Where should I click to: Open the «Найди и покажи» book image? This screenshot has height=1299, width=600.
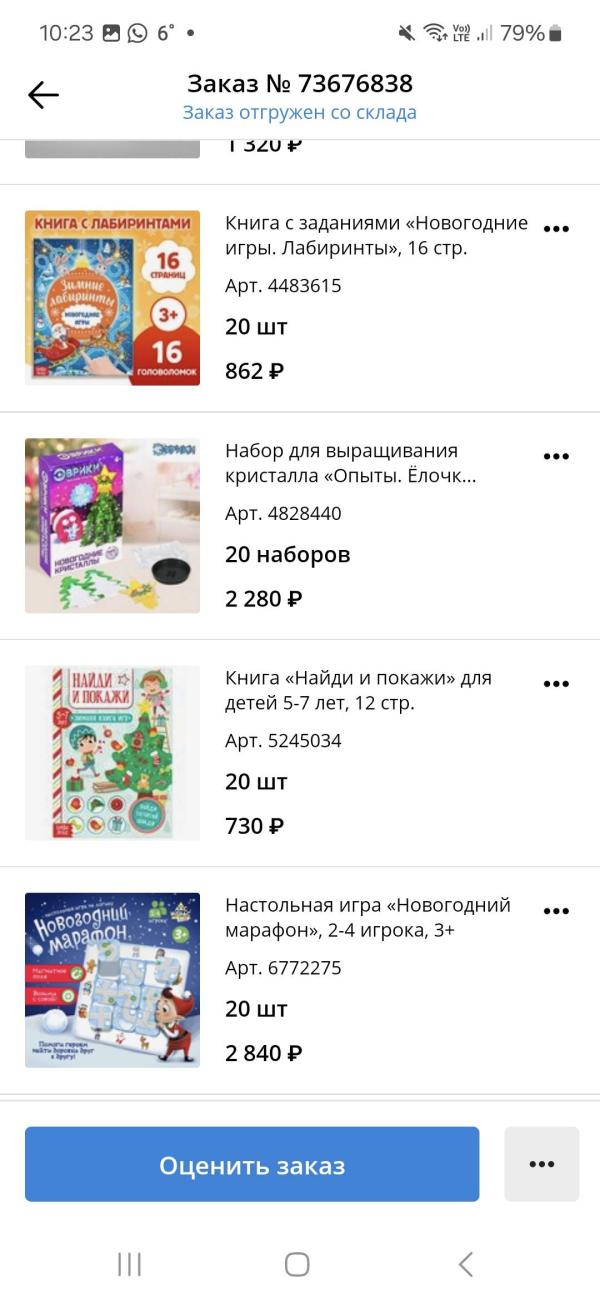click(x=112, y=752)
